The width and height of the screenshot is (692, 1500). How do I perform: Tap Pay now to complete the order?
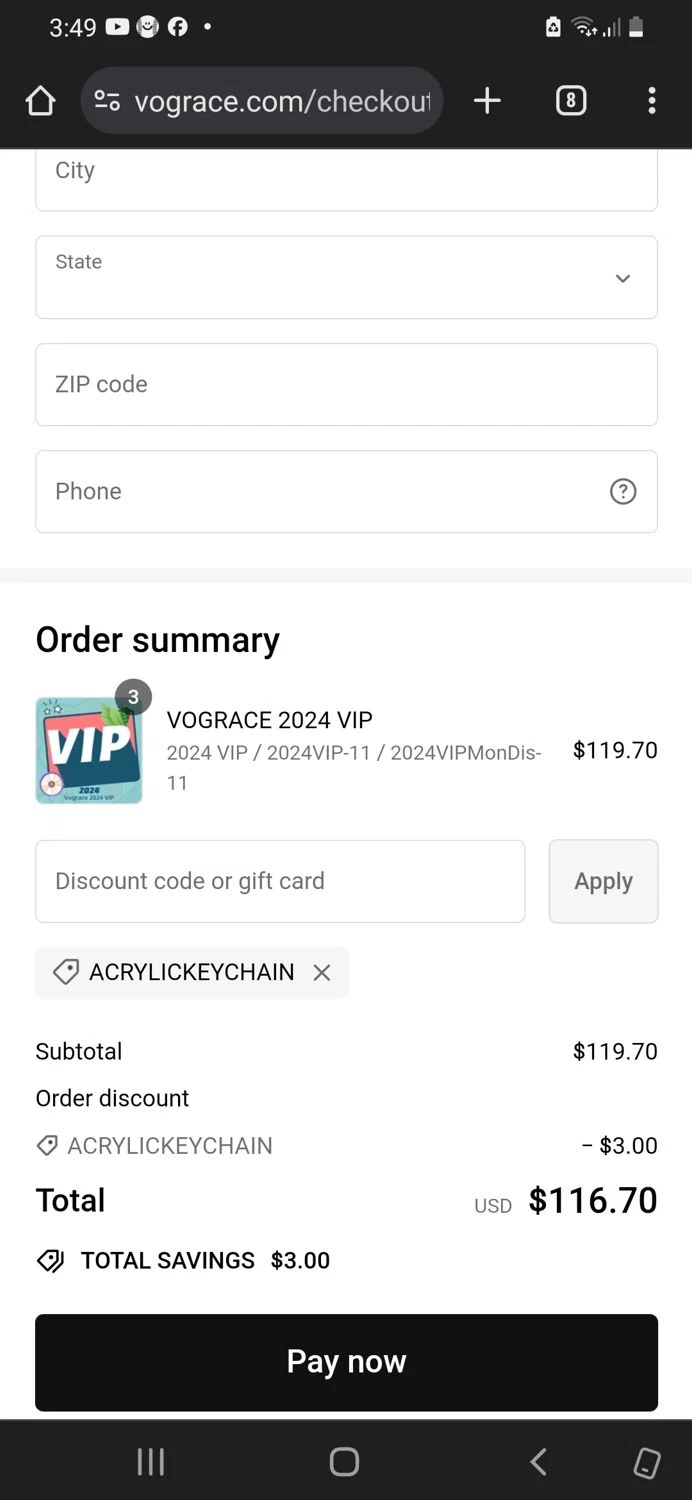pyautogui.click(x=346, y=1362)
